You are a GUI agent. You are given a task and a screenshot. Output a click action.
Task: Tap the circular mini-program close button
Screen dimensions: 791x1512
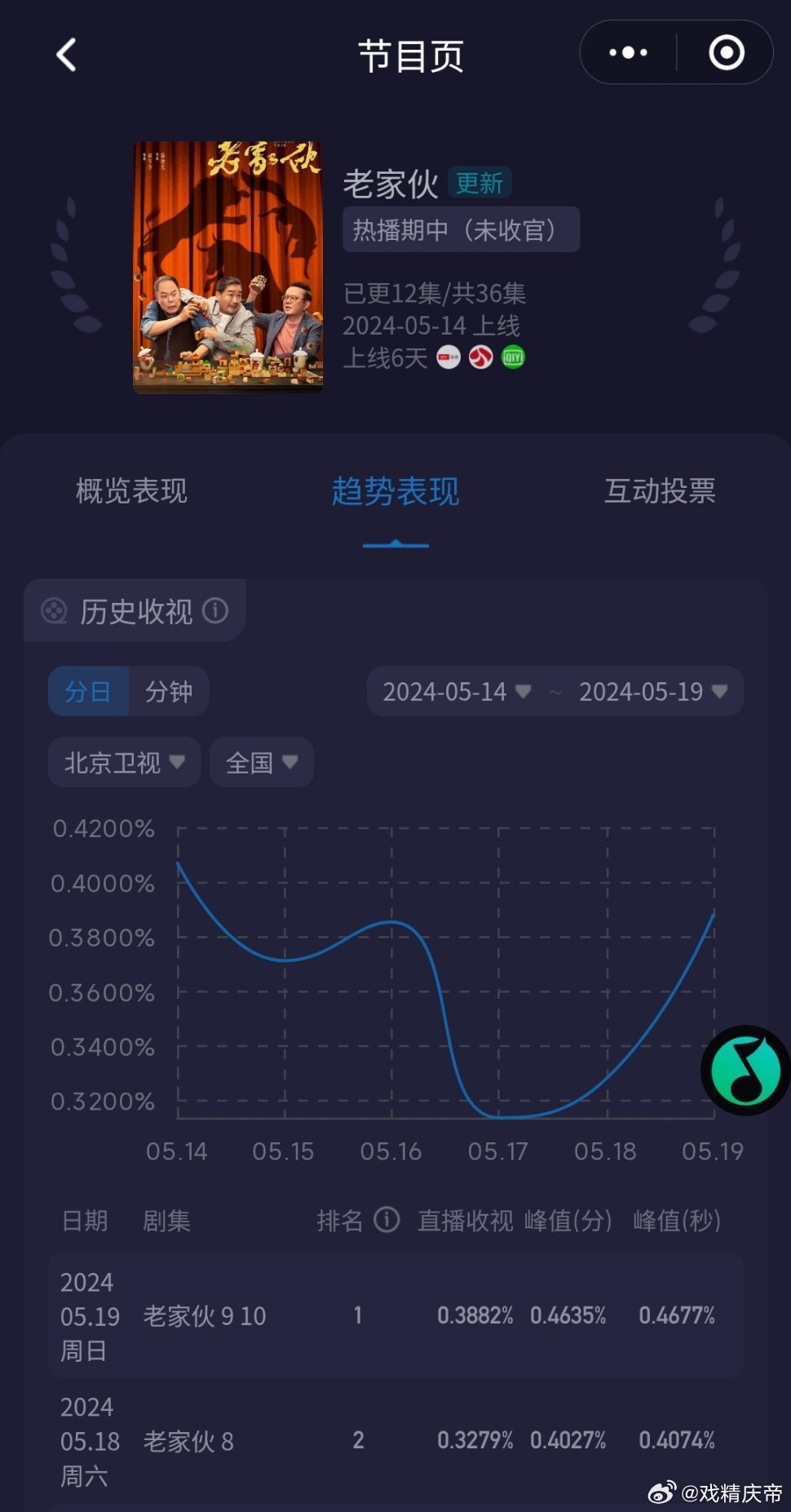coord(724,51)
